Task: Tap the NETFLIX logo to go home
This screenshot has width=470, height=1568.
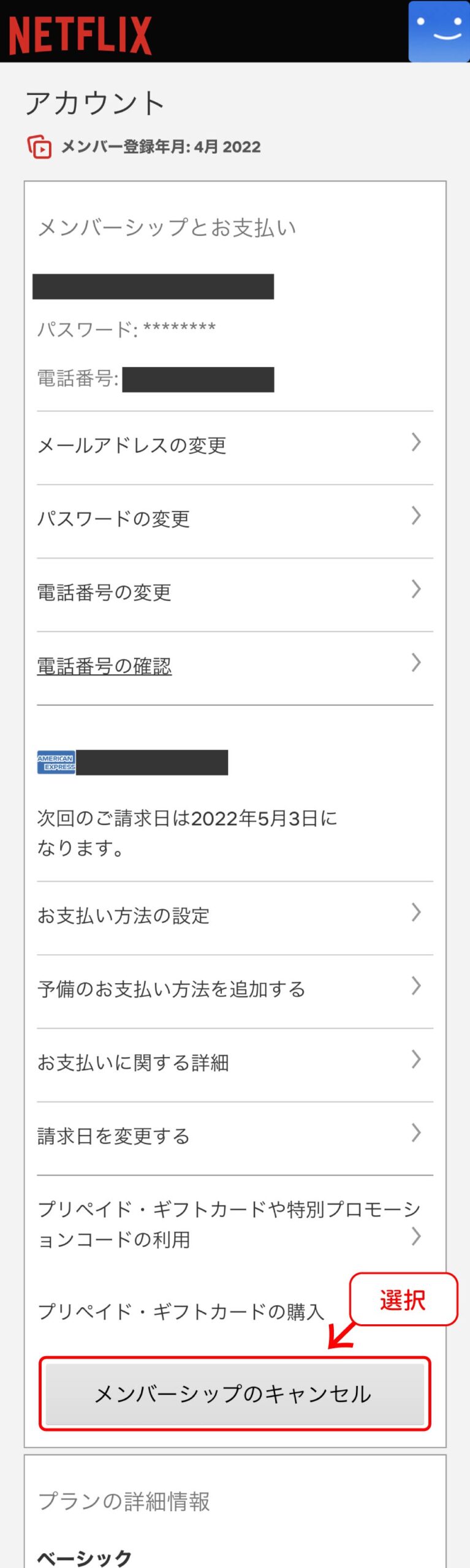Action: (80, 35)
